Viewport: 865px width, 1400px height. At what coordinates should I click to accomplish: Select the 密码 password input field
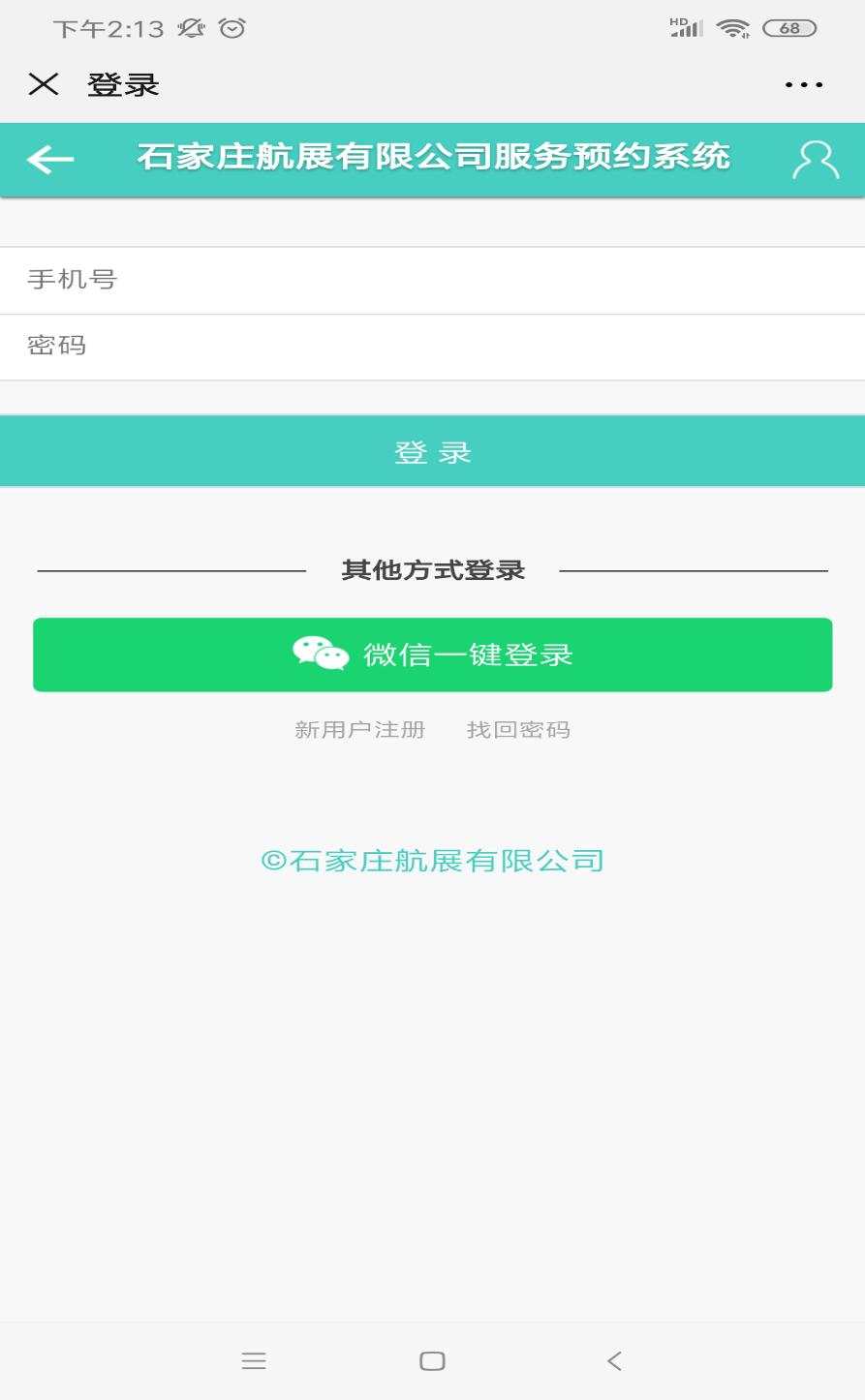432,346
